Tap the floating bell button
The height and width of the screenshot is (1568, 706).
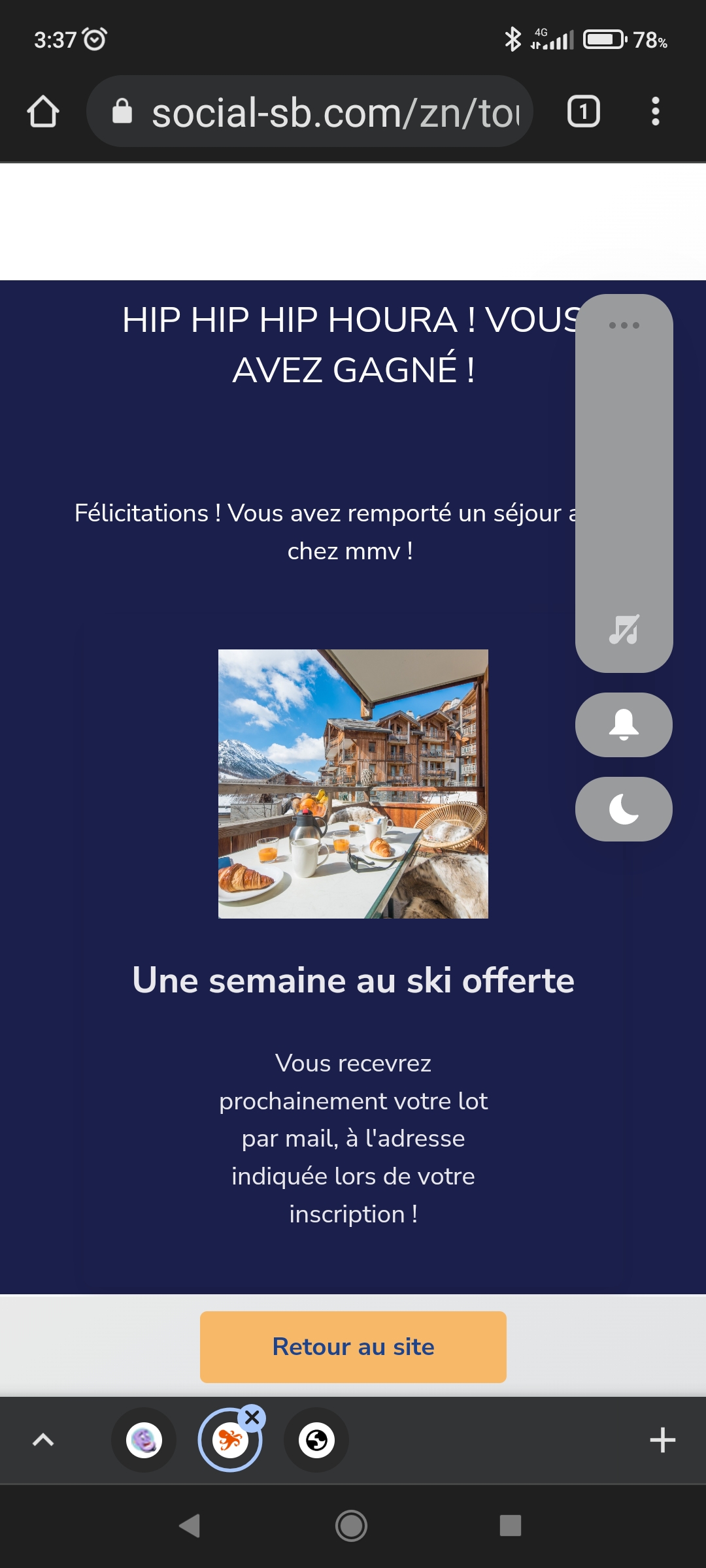(x=624, y=725)
